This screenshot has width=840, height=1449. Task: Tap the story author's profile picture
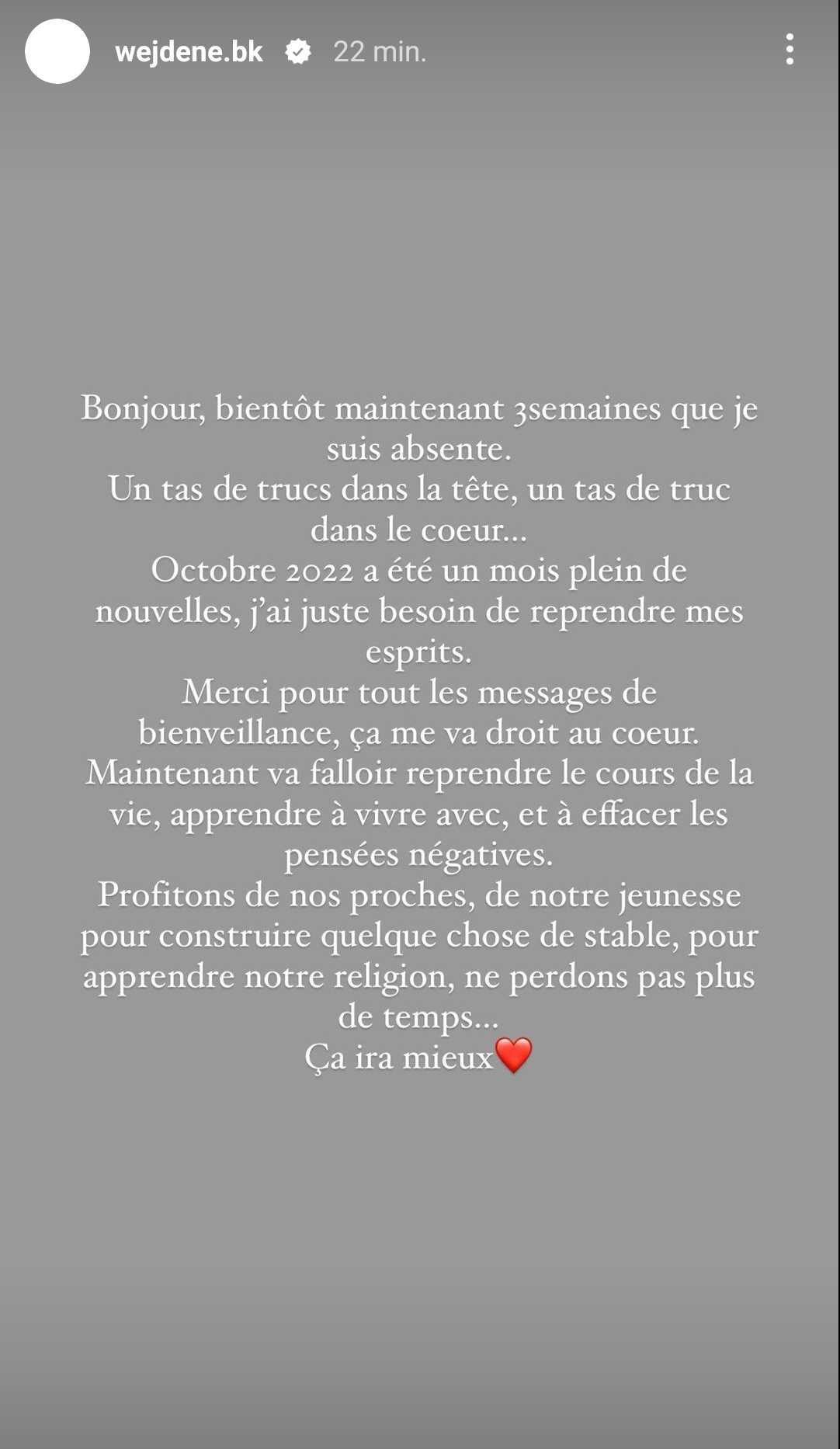57,51
